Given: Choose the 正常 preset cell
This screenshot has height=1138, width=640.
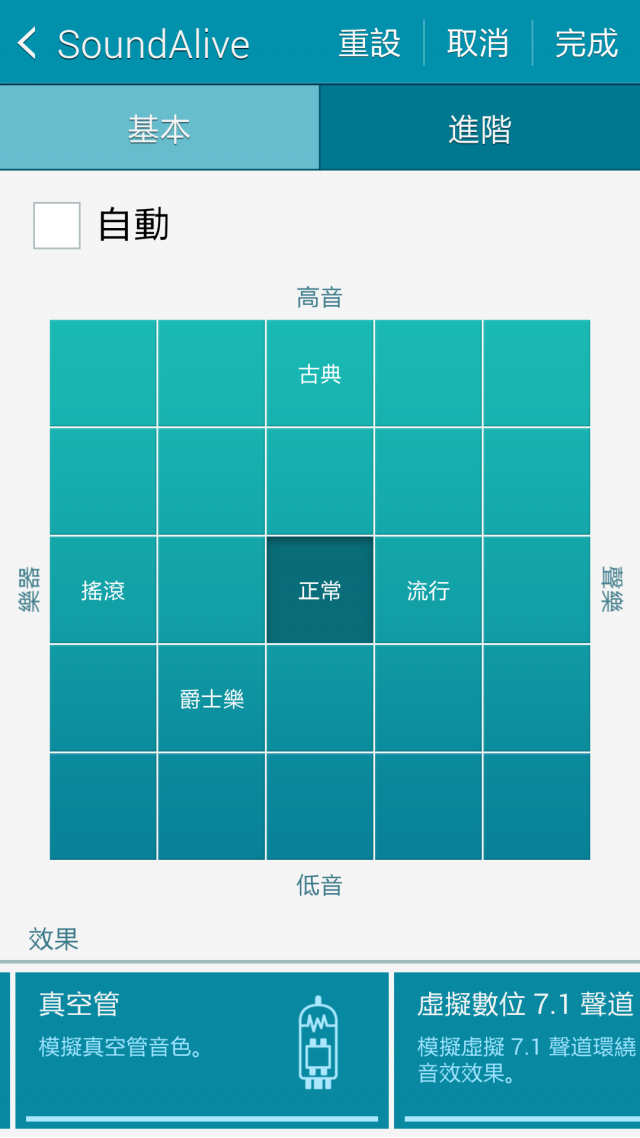Looking at the screenshot, I should (x=320, y=590).
